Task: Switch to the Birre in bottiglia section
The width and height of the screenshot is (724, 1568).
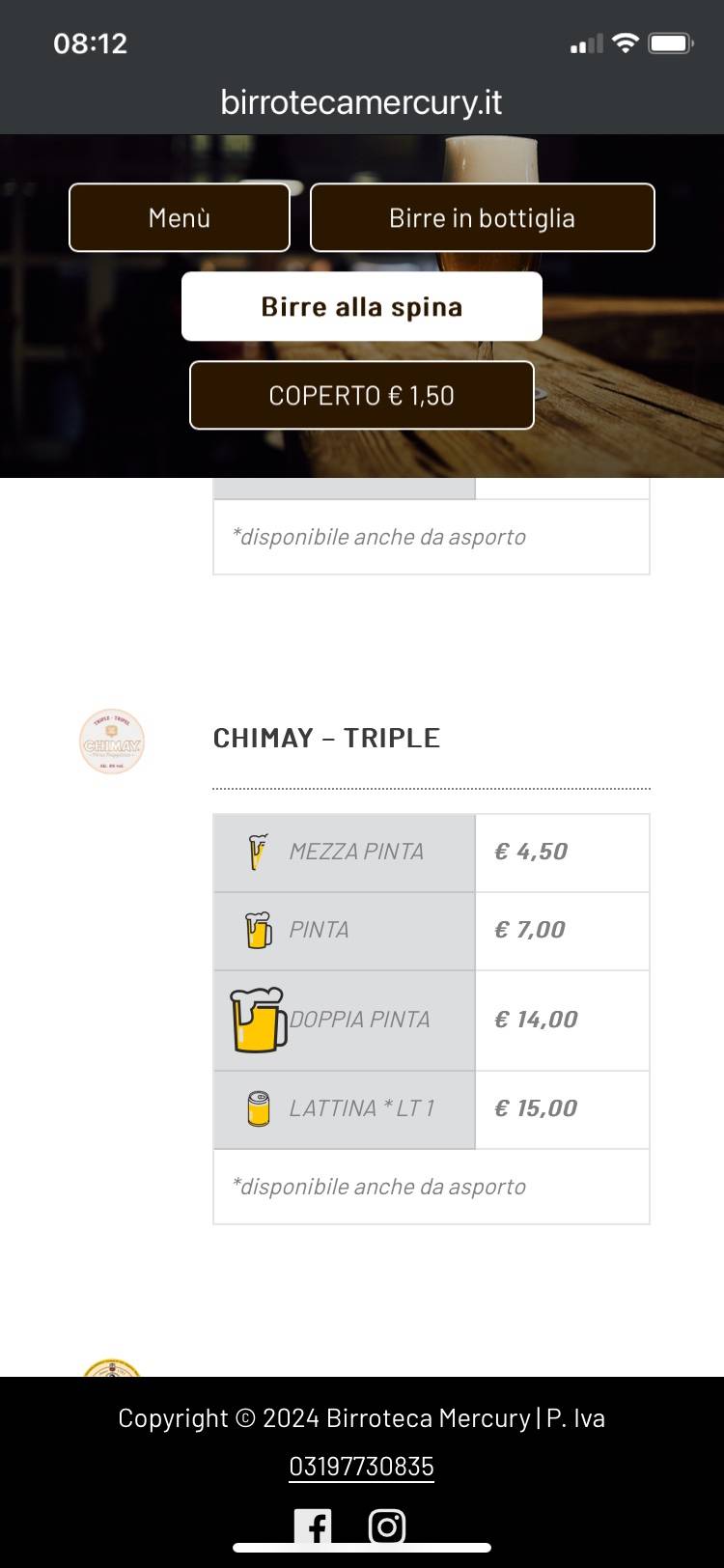Action: (483, 217)
